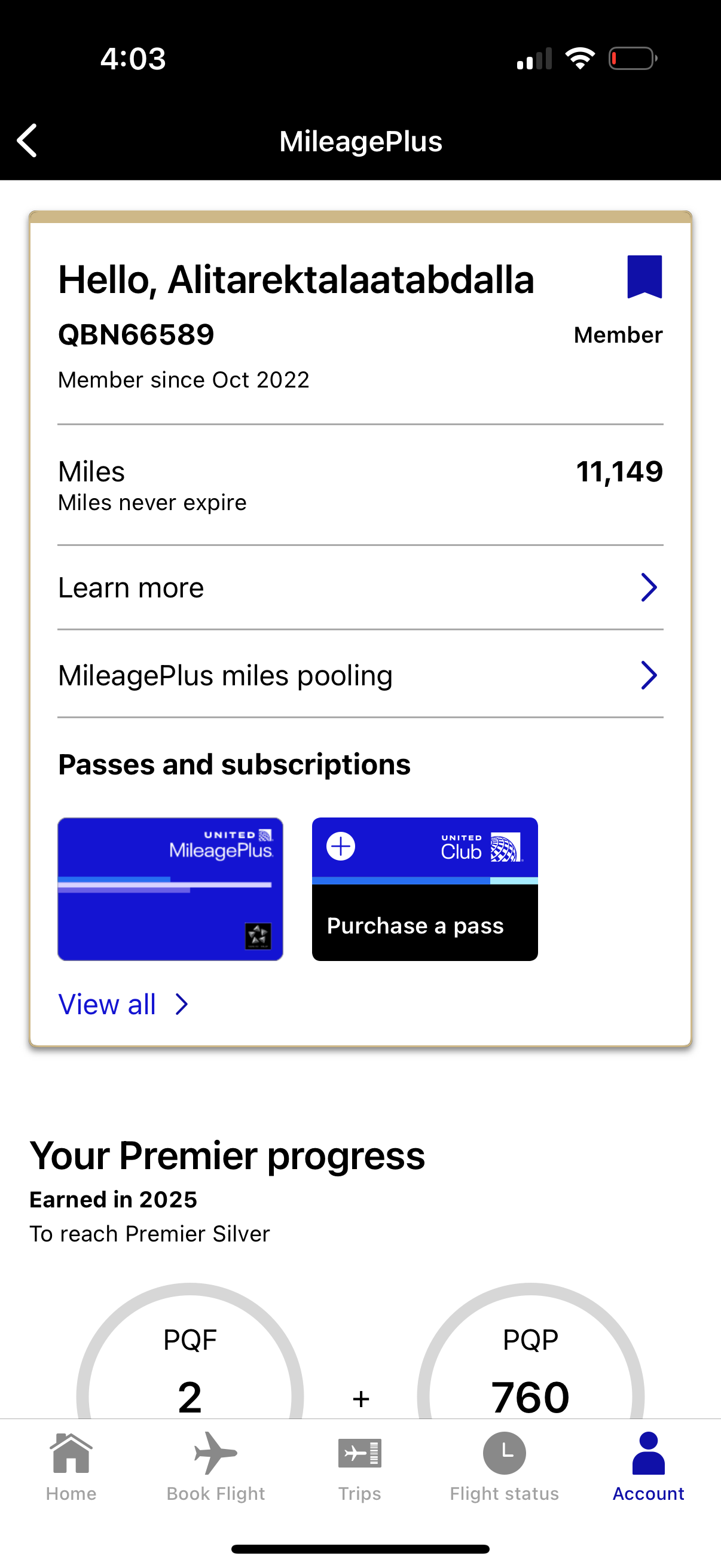Tap Purchase a pass

click(416, 926)
